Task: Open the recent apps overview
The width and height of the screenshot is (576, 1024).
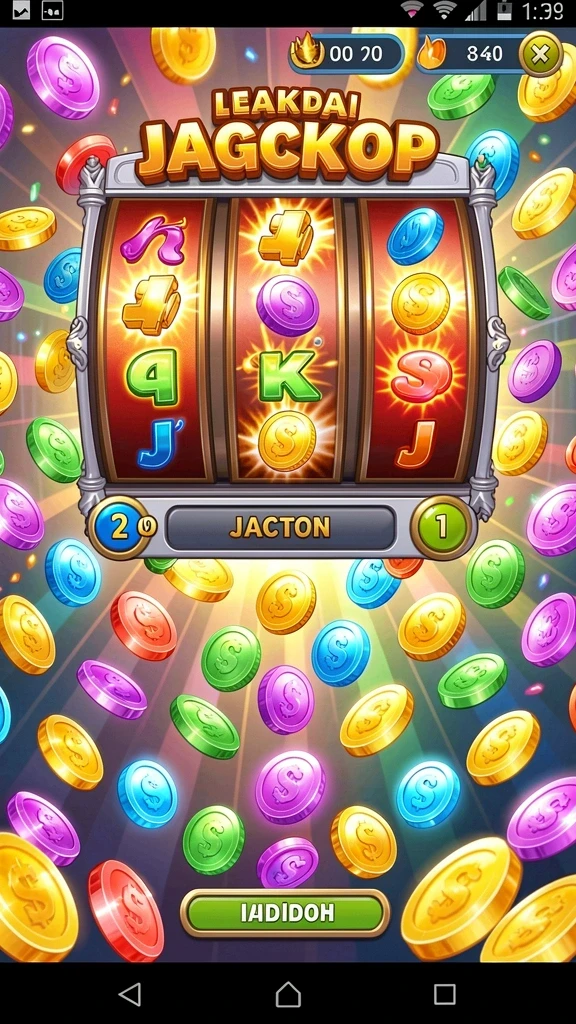Action: [445, 994]
